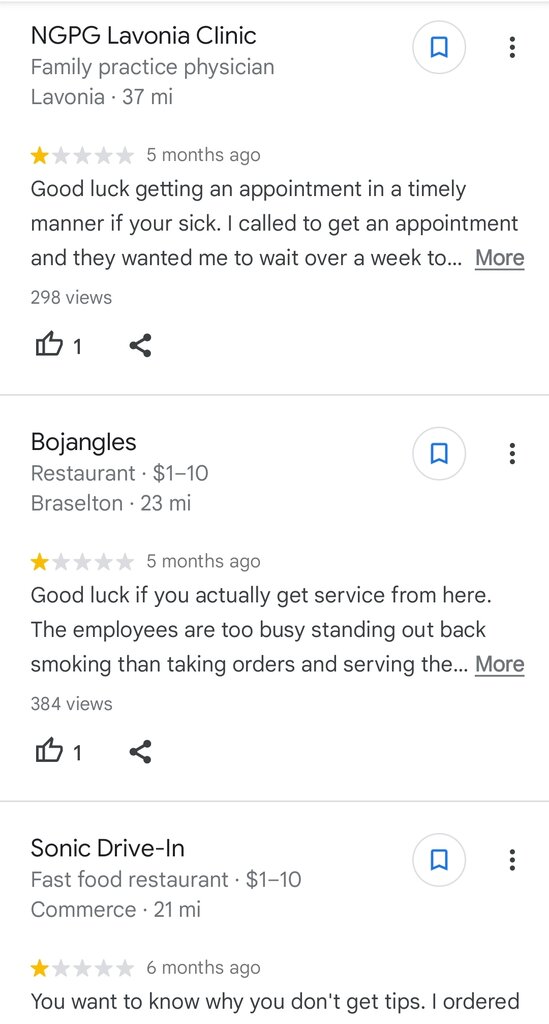Save Sonic Drive-In with the bookmark icon

coord(439,859)
